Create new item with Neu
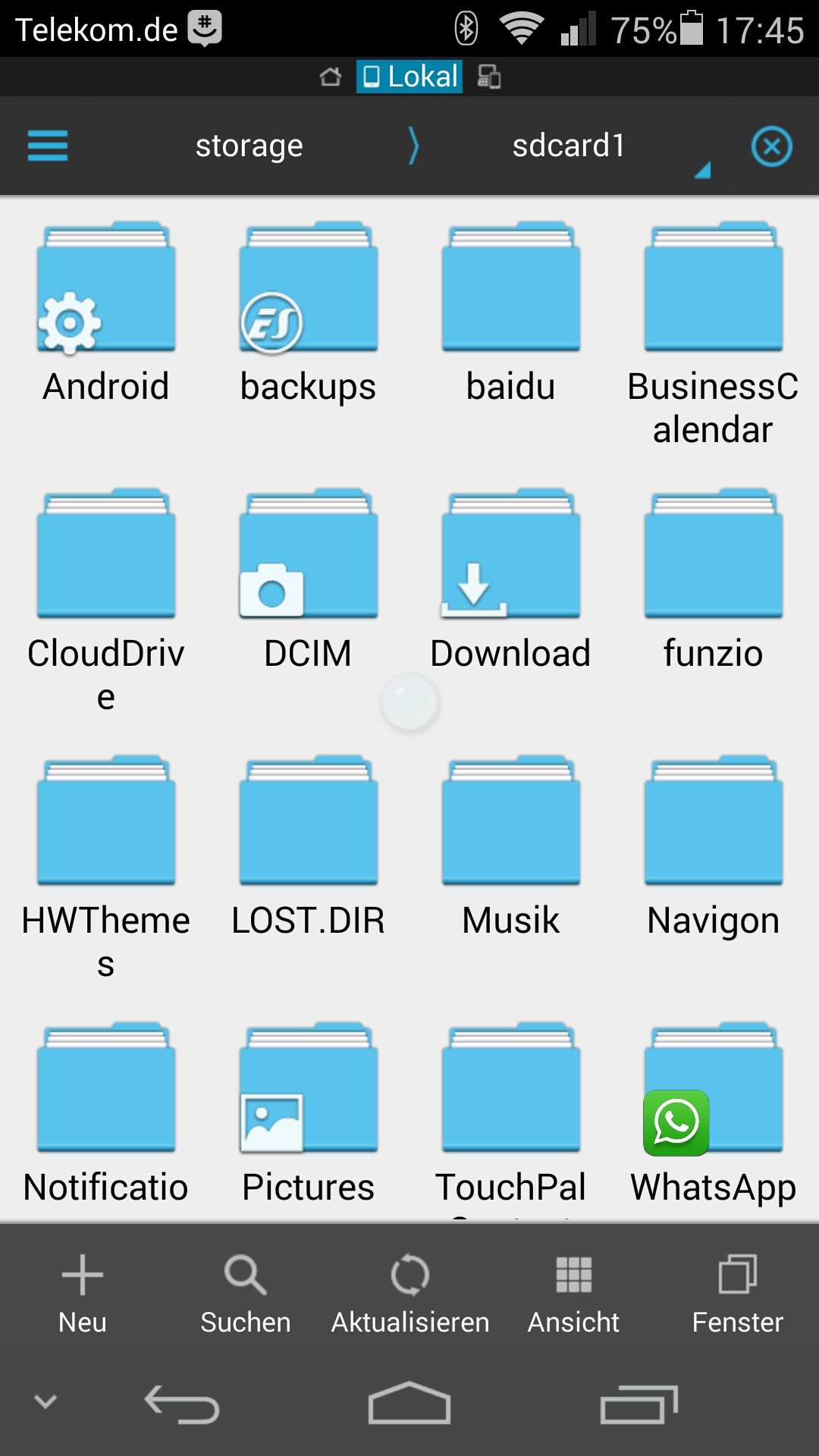Image resolution: width=819 pixels, height=1456 pixels. coord(82,1294)
